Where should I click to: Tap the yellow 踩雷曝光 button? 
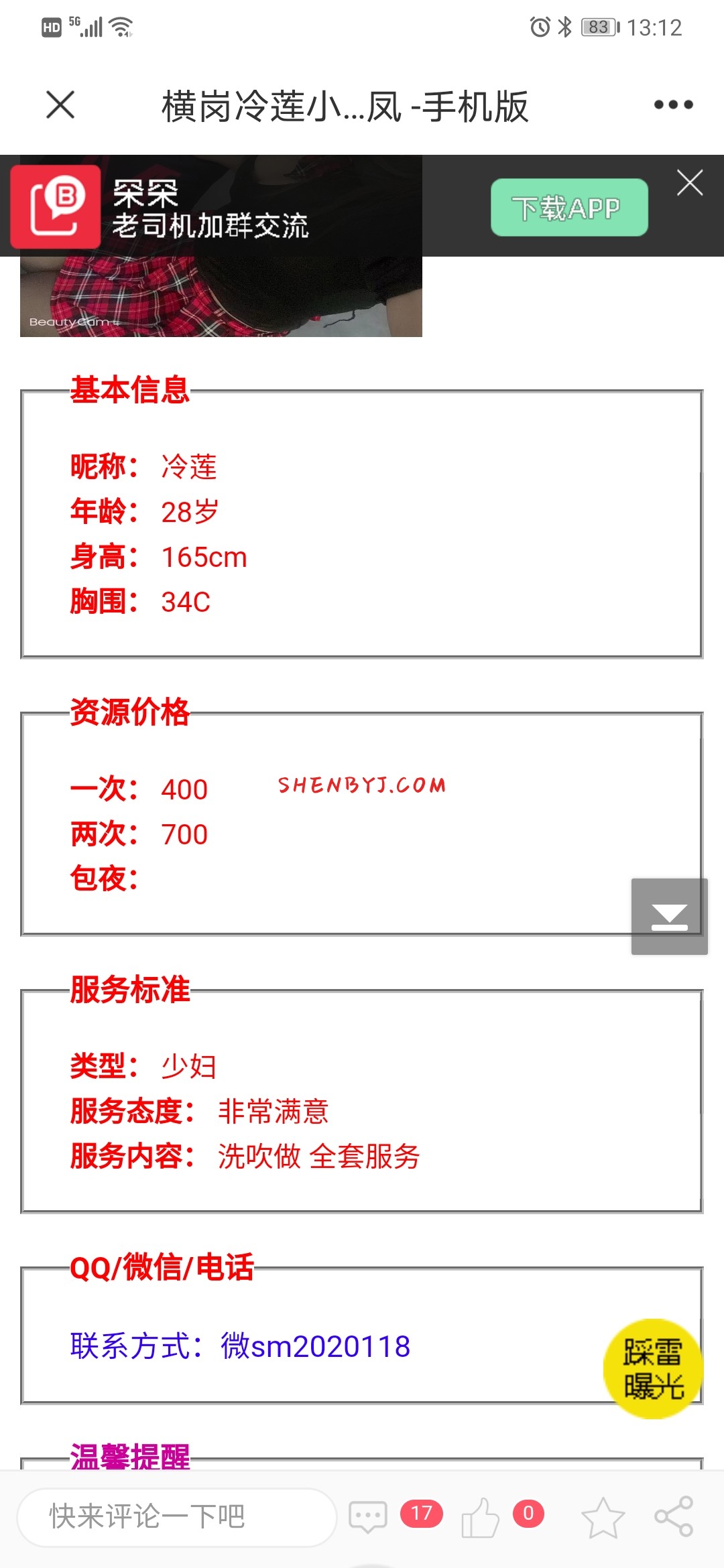point(653,1368)
